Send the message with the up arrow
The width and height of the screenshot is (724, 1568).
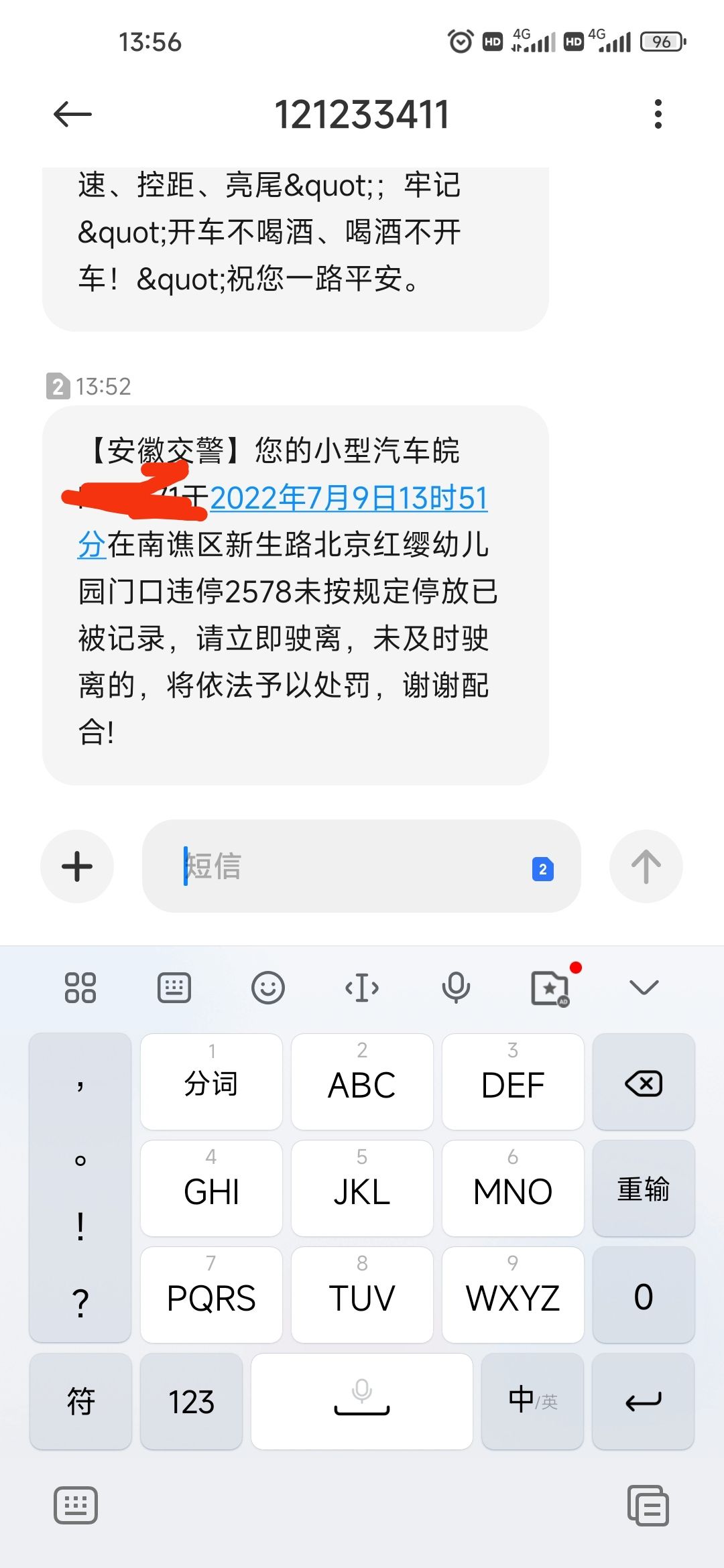pos(646,866)
